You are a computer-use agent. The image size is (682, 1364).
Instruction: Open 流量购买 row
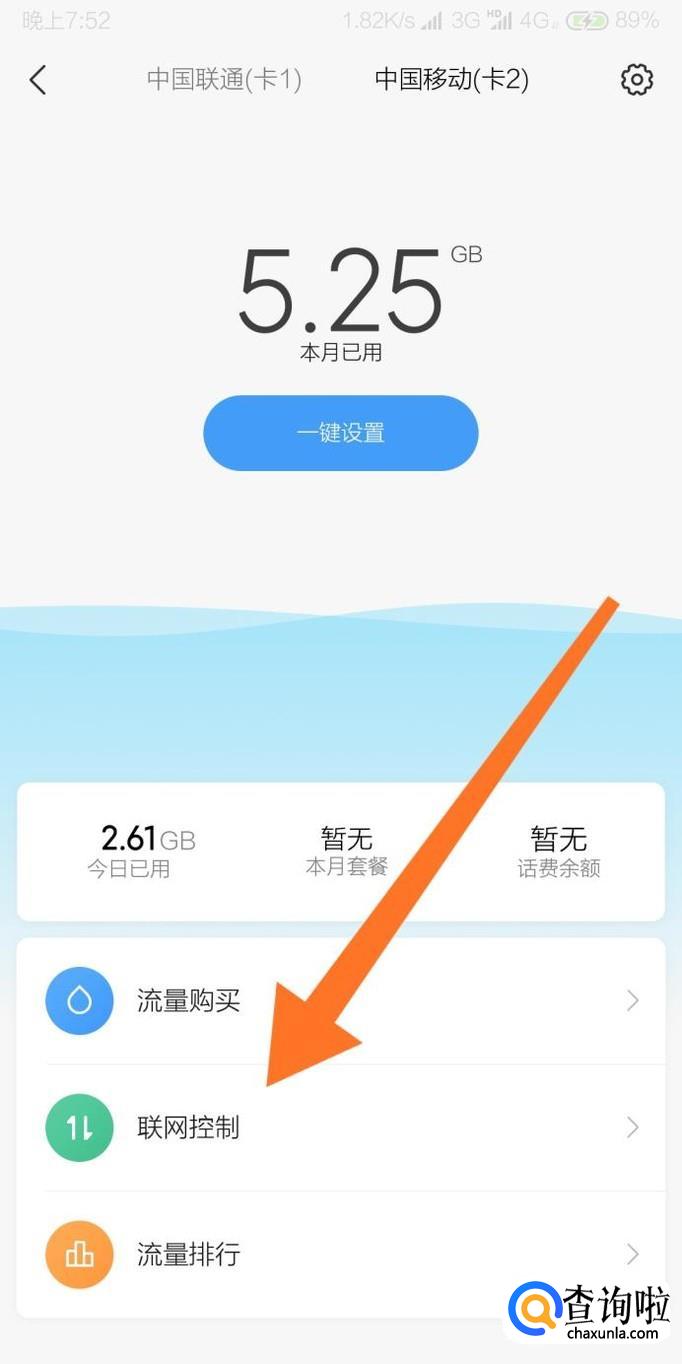click(x=340, y=1000)
